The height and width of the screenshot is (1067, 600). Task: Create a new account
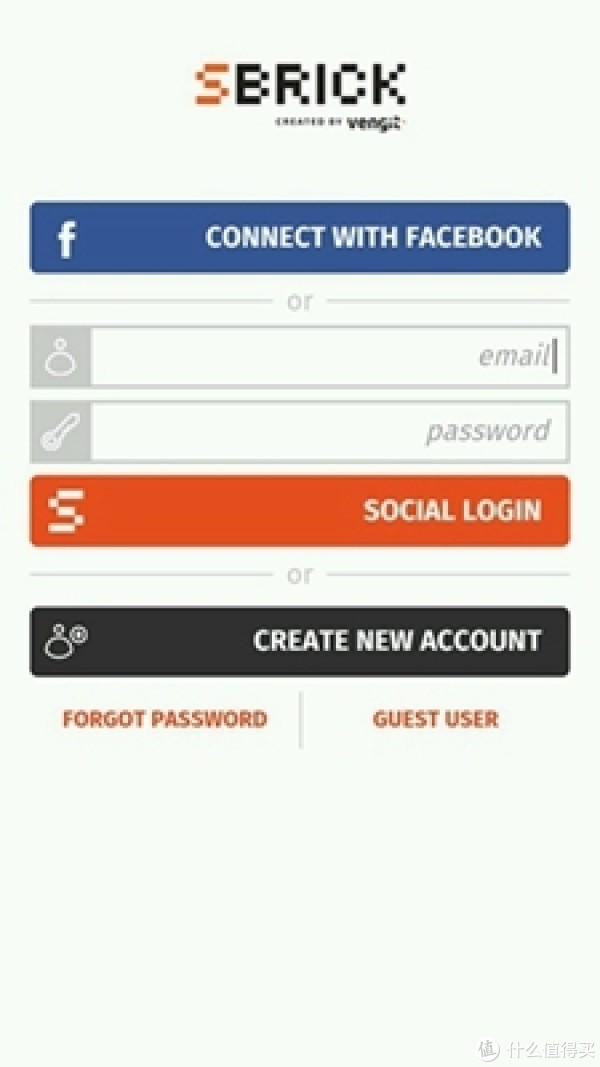(x=300, y=641)
